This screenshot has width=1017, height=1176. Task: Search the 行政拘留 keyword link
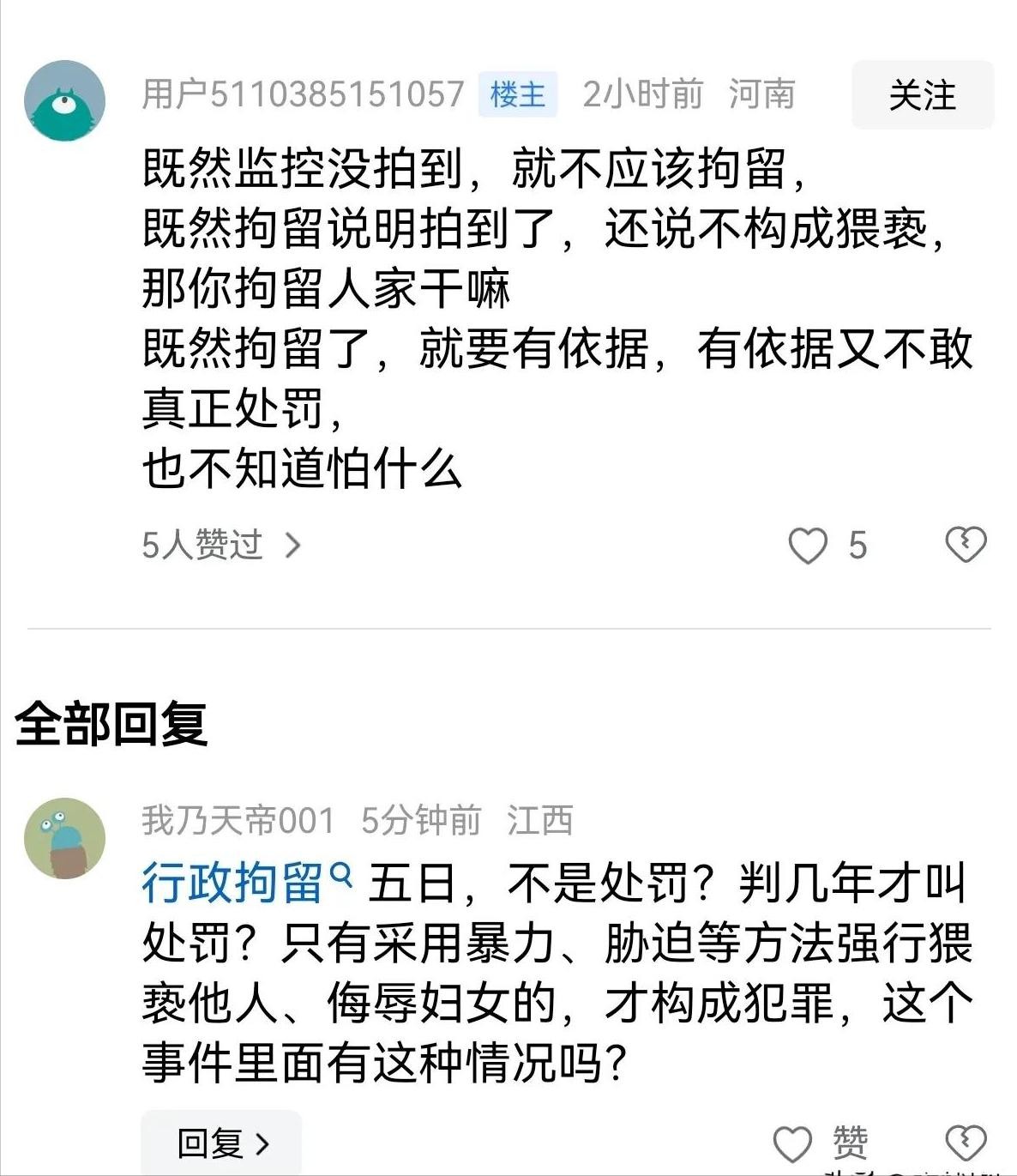pos(245,882)
